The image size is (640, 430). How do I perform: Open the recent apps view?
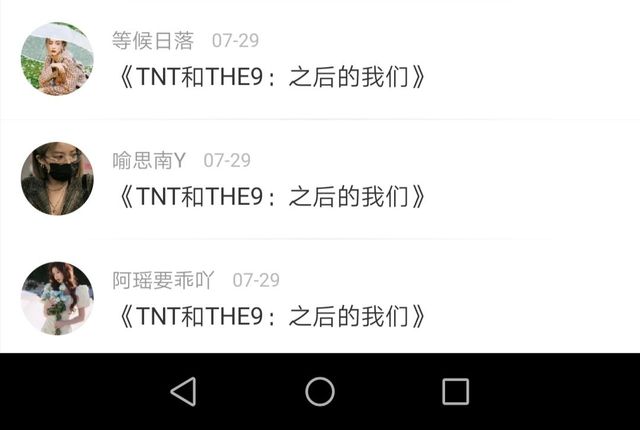(x=456, y=392)
